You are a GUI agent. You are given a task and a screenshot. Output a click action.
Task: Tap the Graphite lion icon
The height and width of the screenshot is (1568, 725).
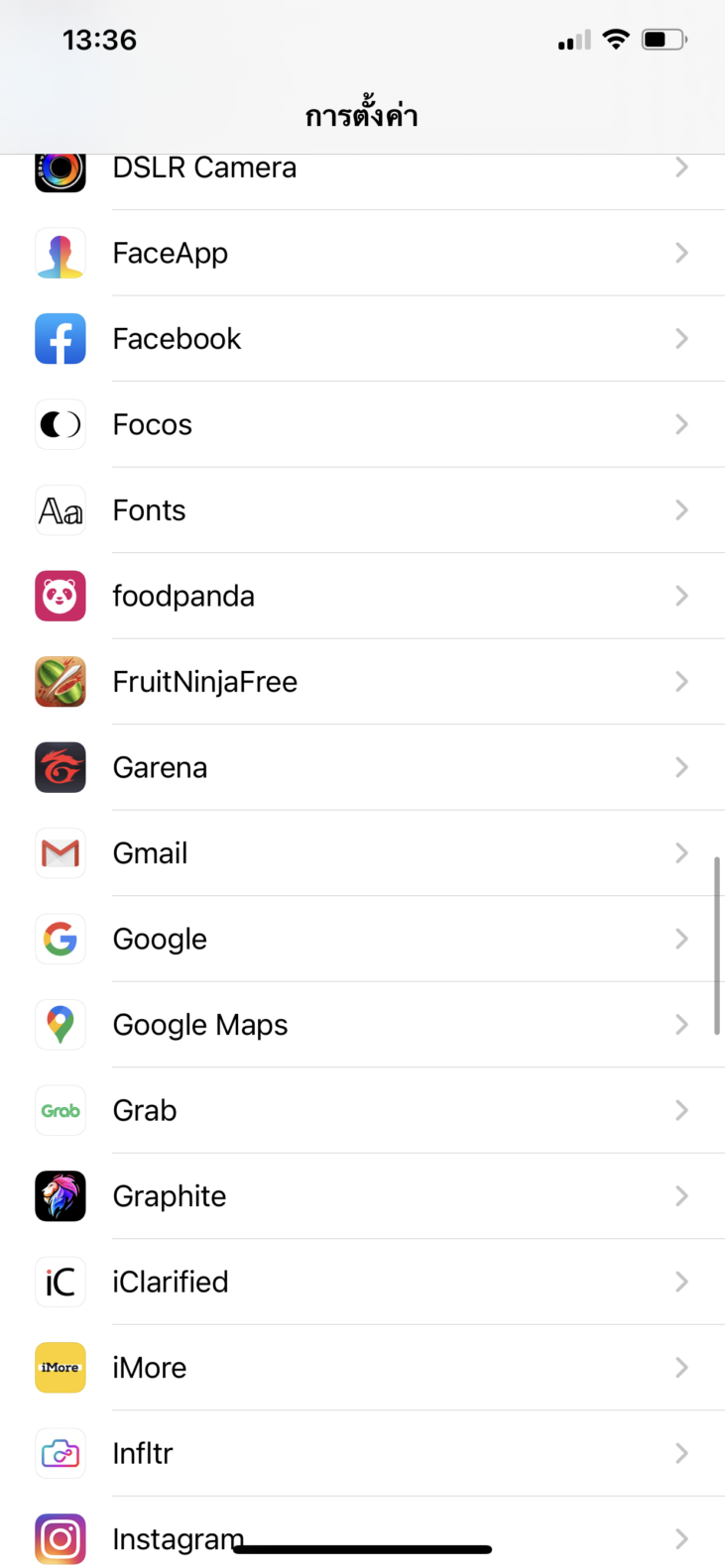[60, 1195]
